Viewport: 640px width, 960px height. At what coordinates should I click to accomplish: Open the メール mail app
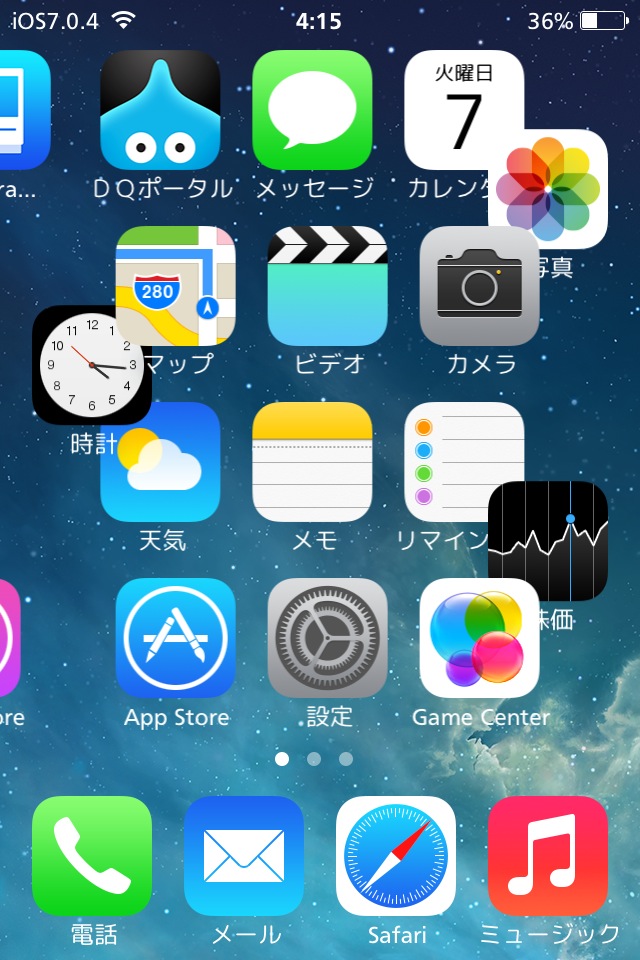point(244,856)
